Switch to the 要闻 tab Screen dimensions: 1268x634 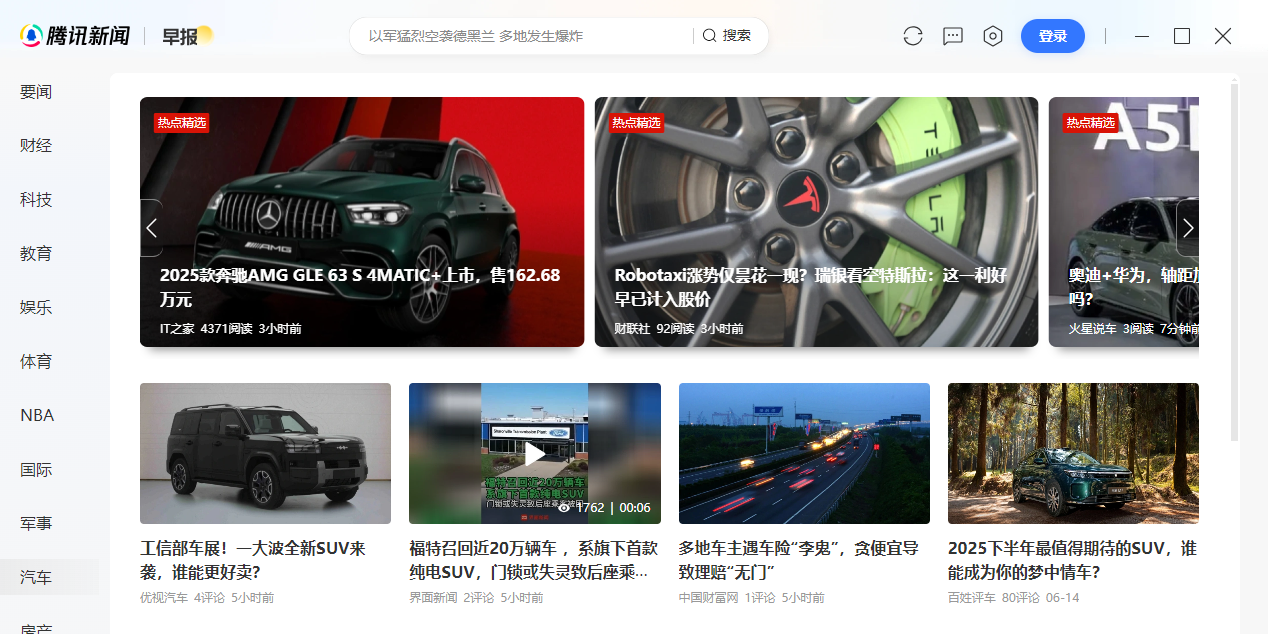coord(36,92)
